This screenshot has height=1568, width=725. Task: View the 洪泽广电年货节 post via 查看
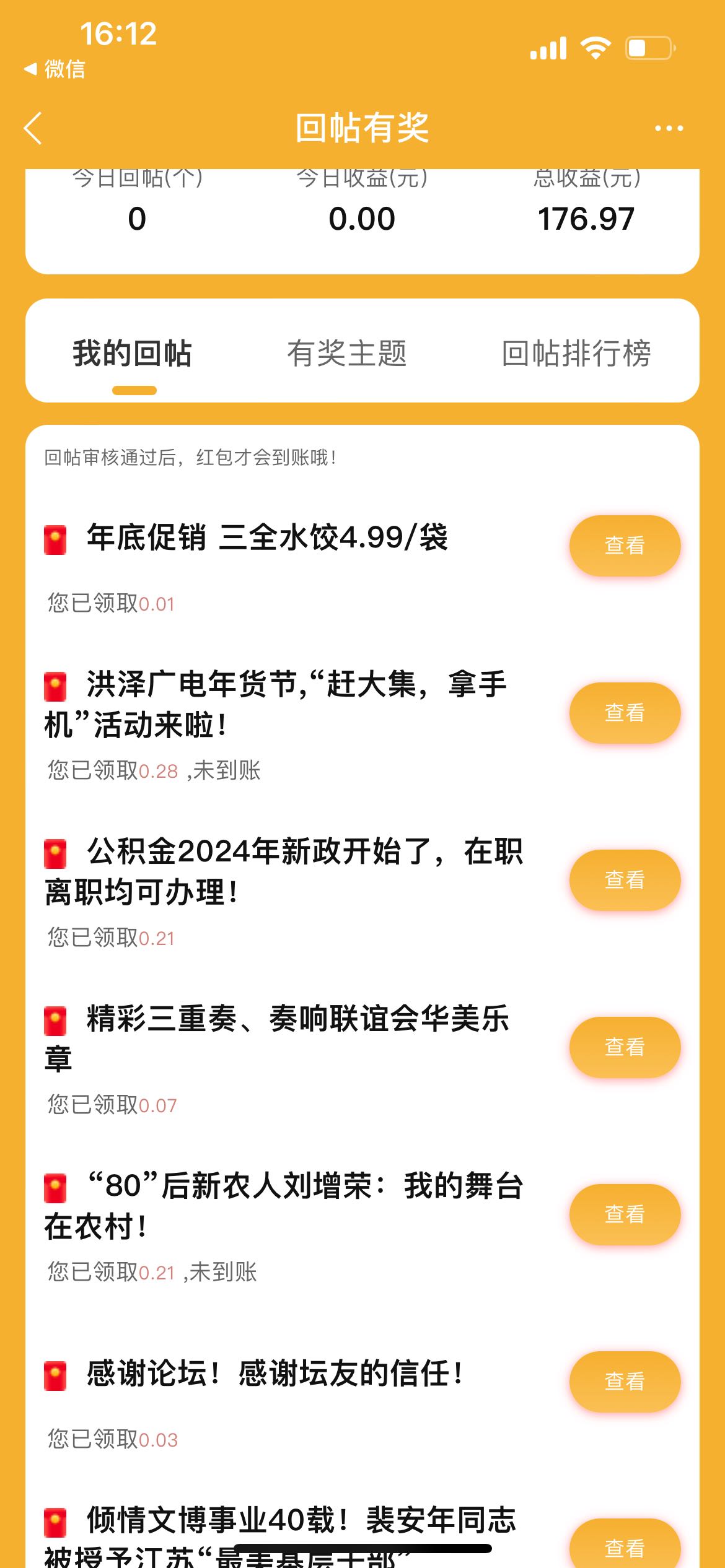coord(625,713)
